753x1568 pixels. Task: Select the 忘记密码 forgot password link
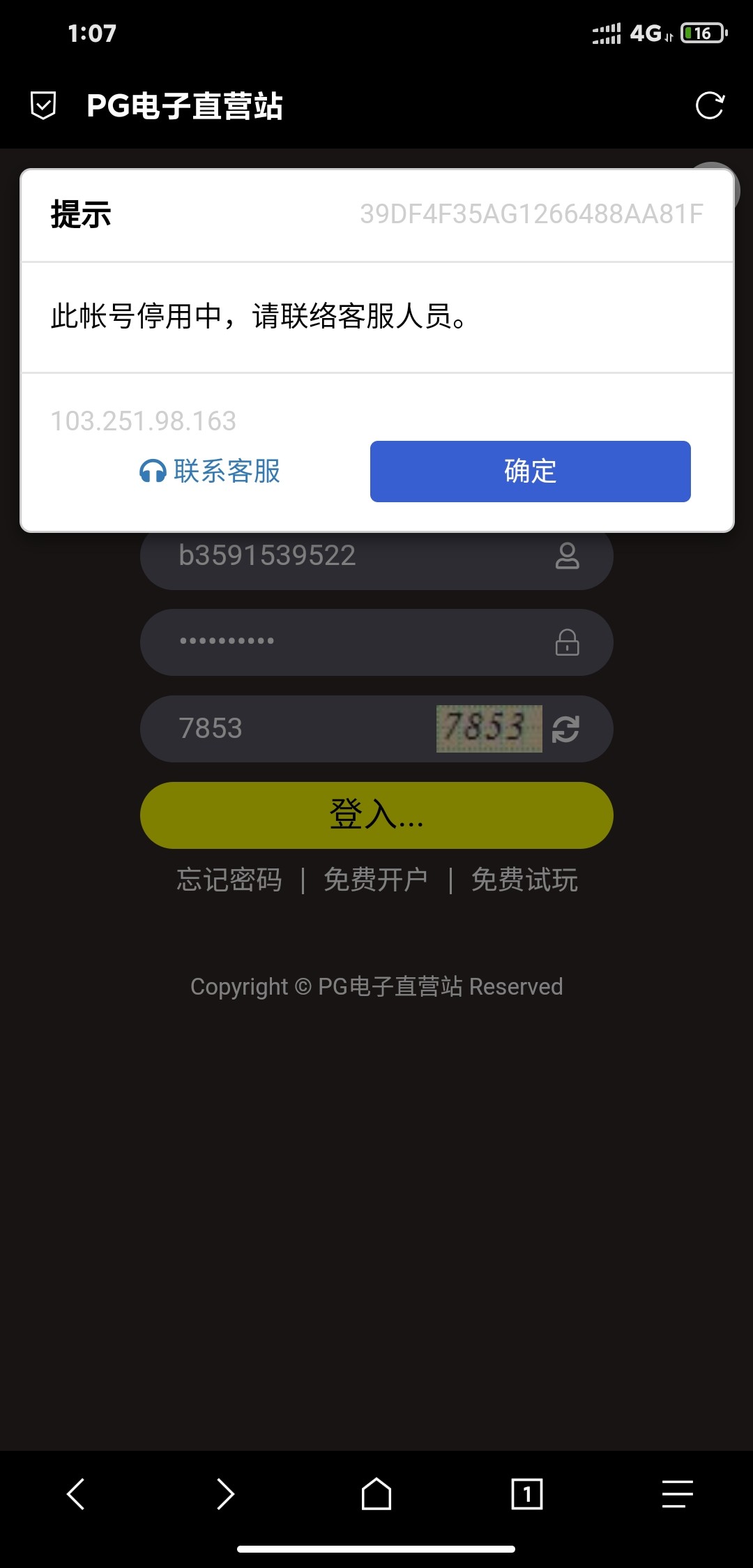coord(229,880)
